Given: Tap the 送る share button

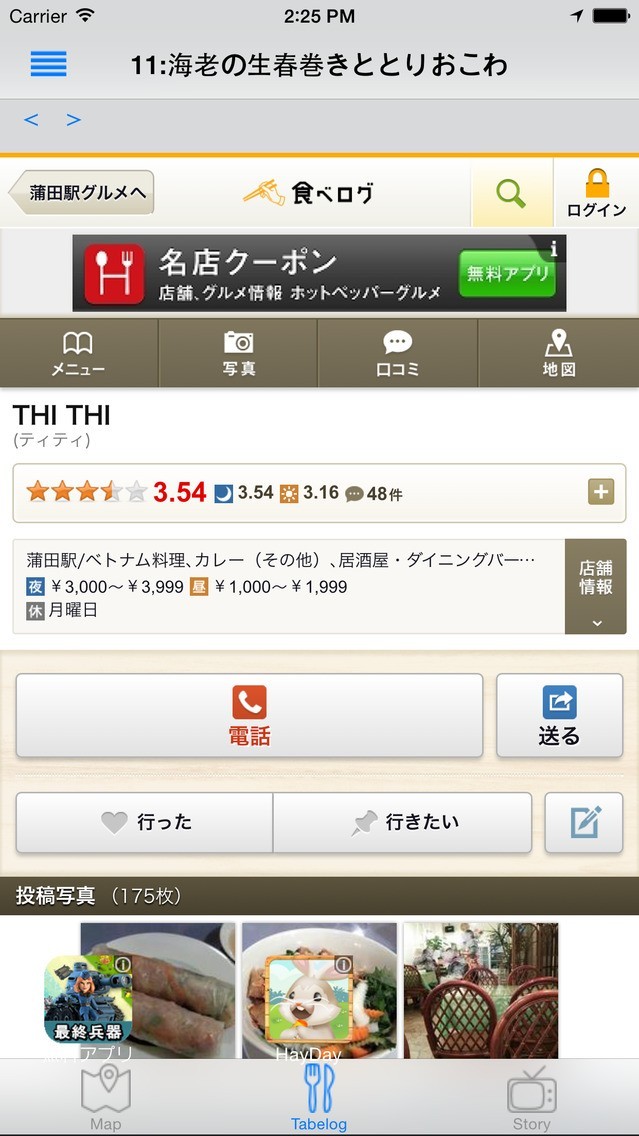Looking at the screenshot, I should click(x=559, y=716).
